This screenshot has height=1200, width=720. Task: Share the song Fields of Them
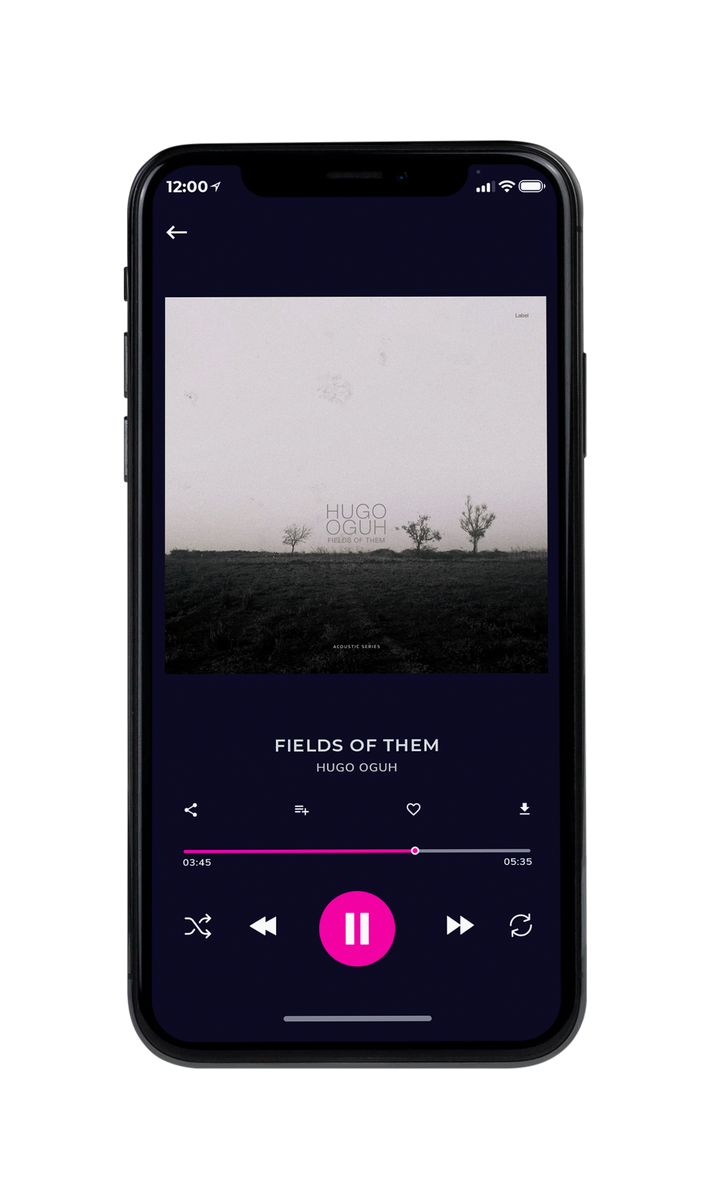coord(191,810)
